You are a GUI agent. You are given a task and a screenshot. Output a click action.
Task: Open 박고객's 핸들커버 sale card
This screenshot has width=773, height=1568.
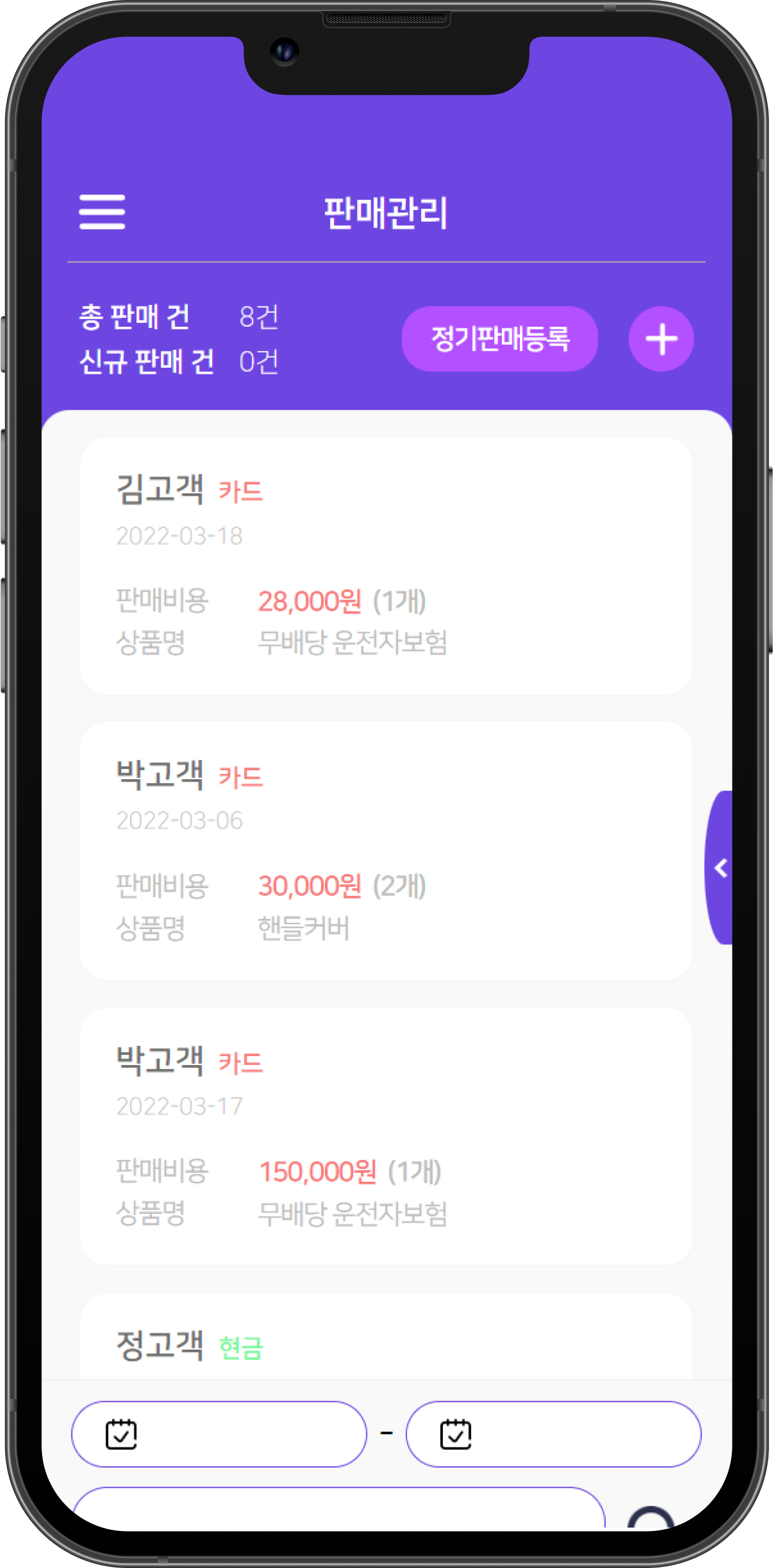[x=386, y=851]
